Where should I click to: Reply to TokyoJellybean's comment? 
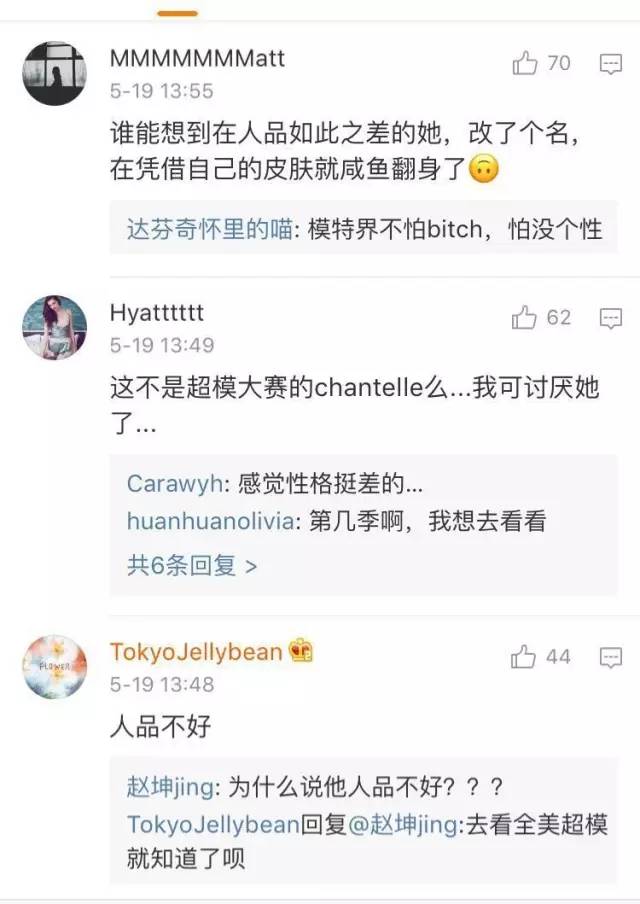tap(610, 658)
